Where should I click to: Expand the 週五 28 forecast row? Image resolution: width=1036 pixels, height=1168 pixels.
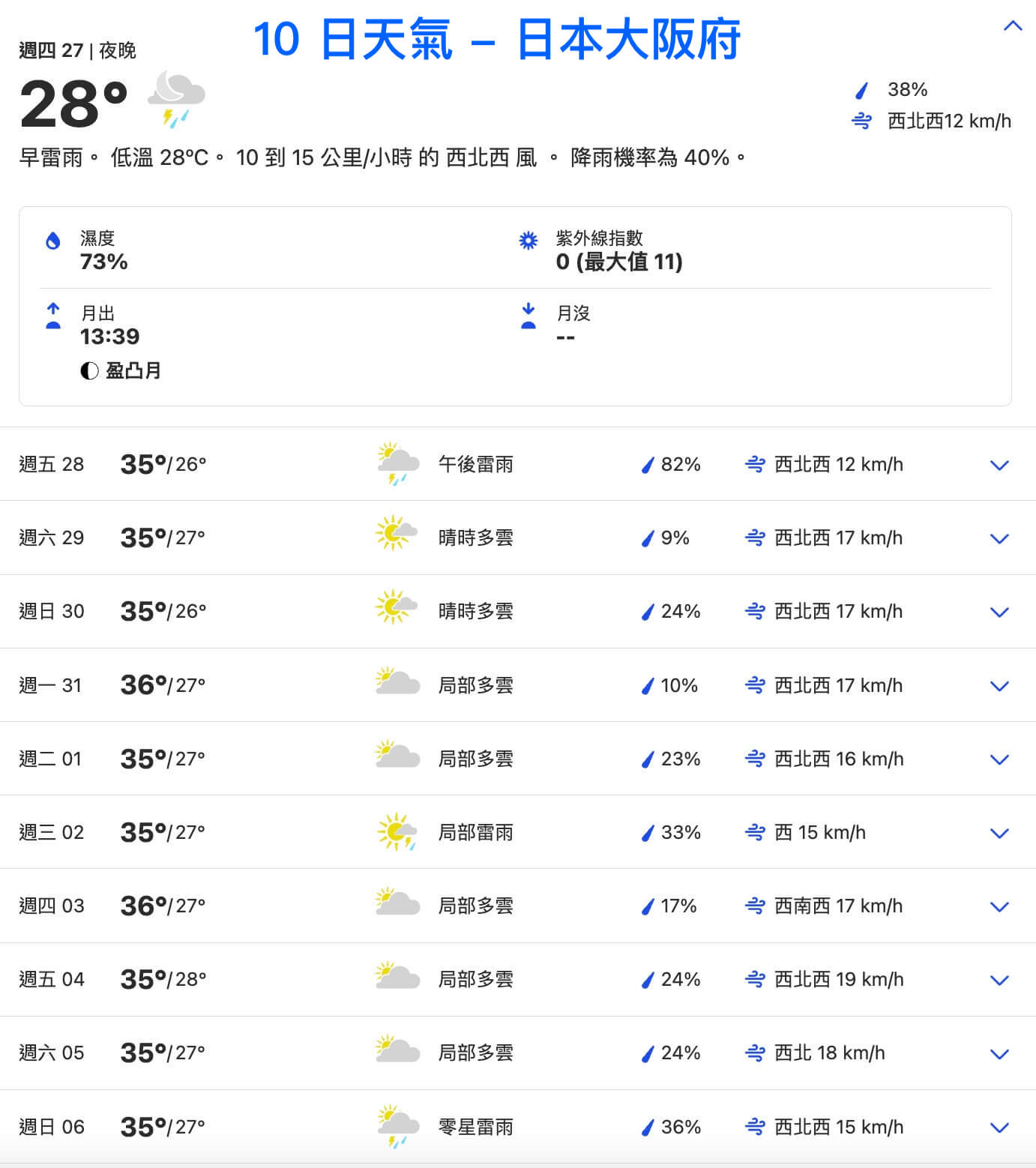(x=999, y=465)
